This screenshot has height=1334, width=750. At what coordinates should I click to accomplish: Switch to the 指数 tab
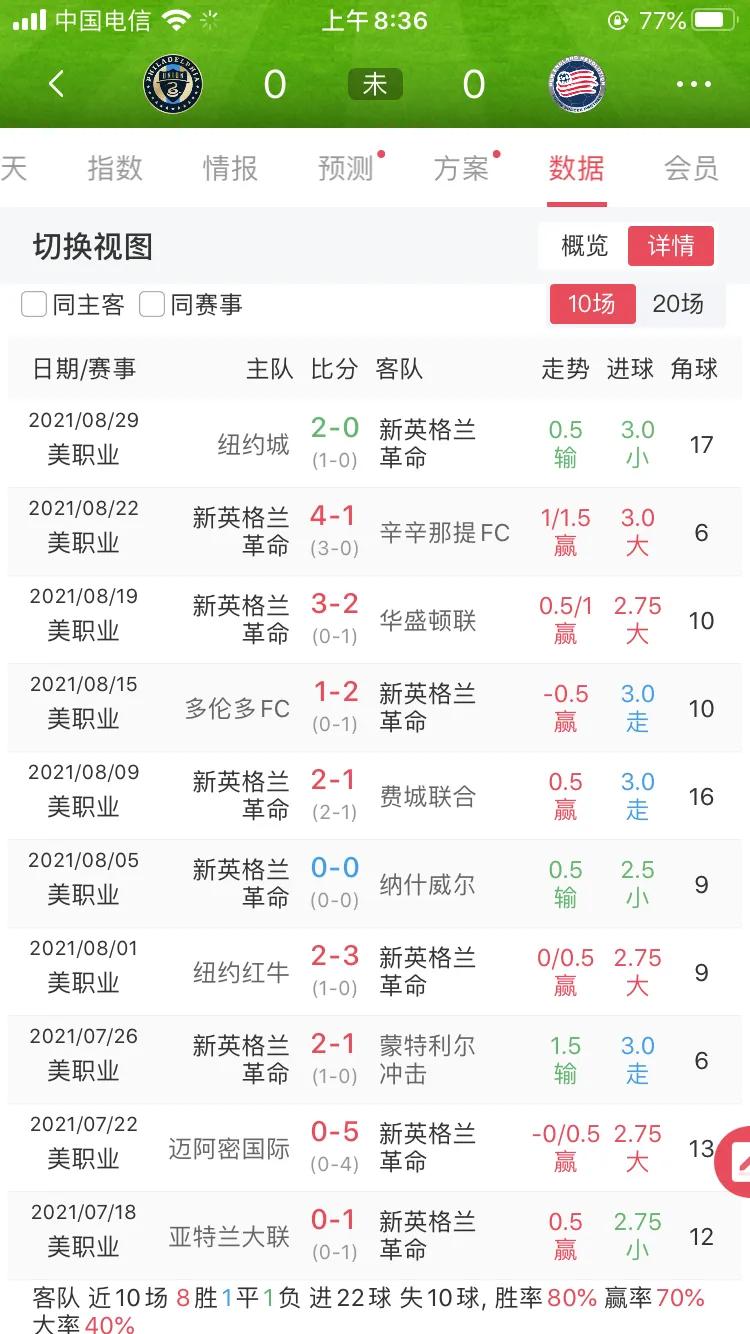point(116,170)
